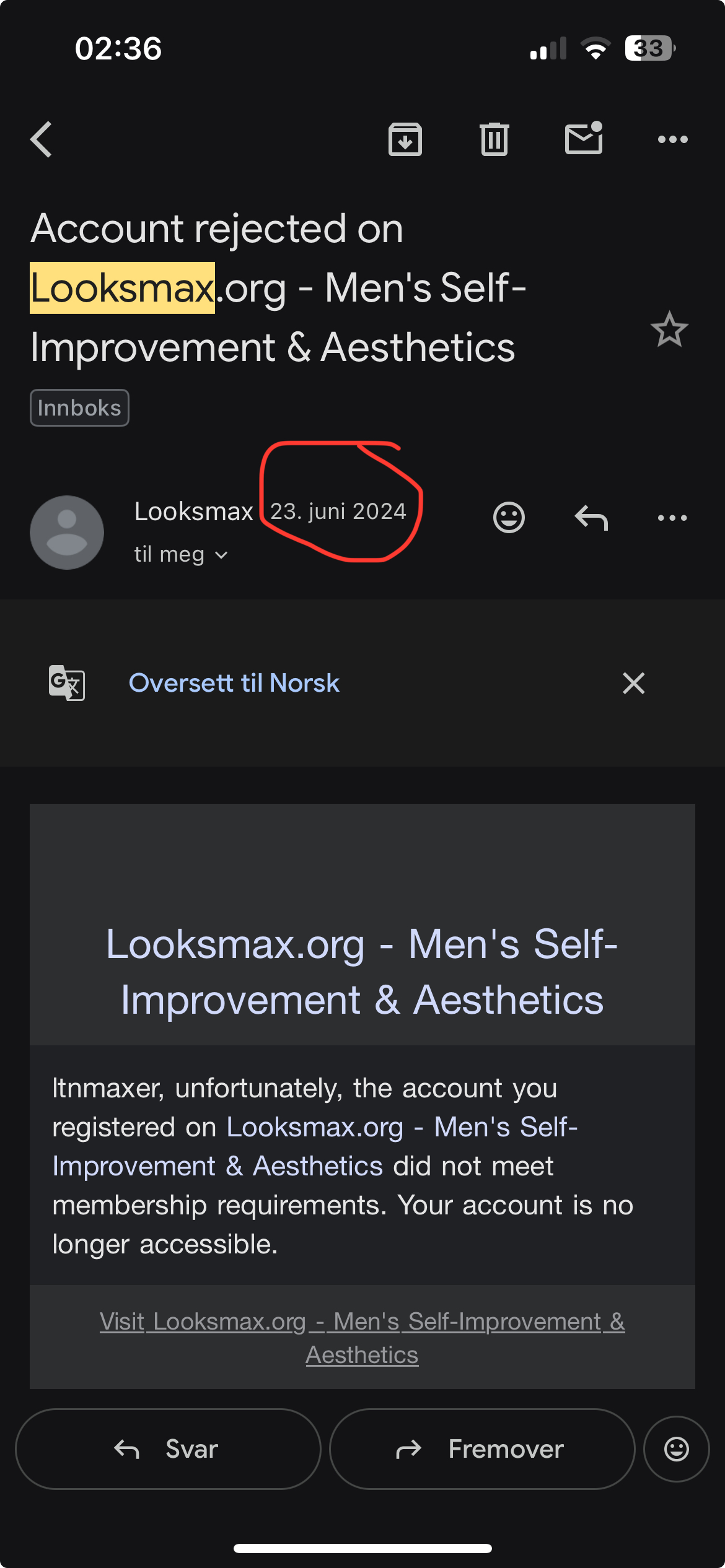Expand the 'til meg' recipient details

pyautogui.click(x=181, y=555)
